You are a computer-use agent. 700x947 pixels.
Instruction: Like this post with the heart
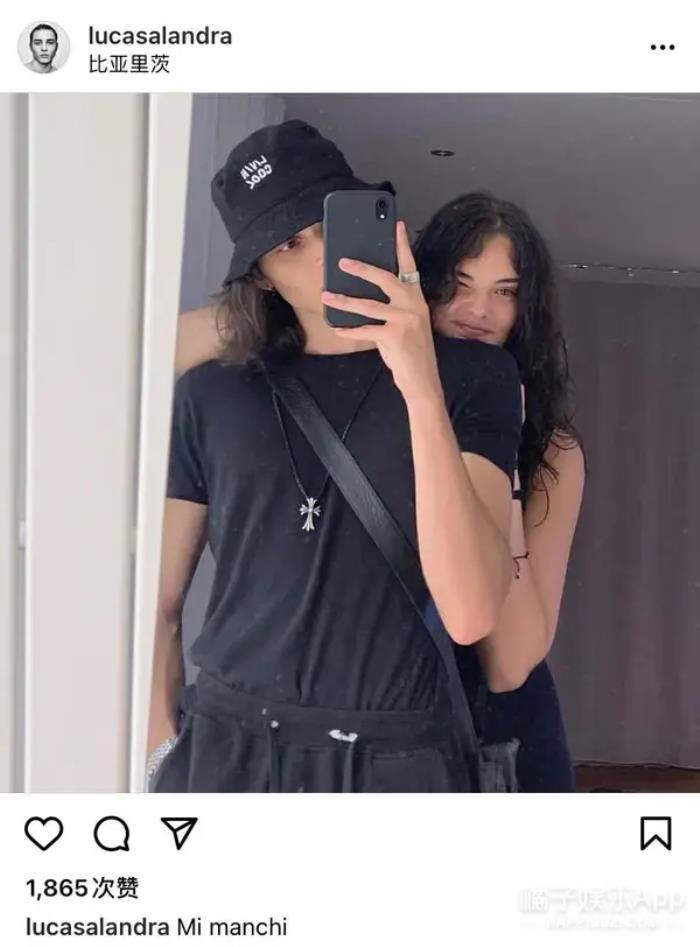[43, 833]
